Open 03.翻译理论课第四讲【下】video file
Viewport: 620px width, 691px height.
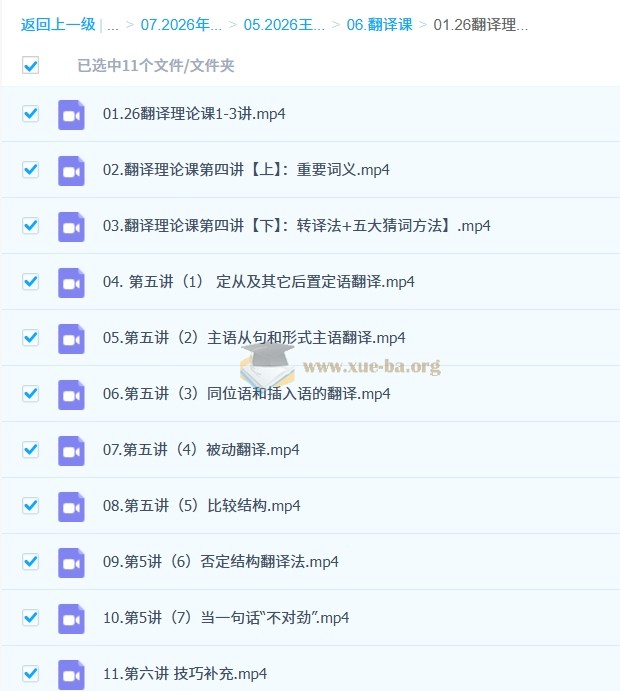[x=296, y=226]
